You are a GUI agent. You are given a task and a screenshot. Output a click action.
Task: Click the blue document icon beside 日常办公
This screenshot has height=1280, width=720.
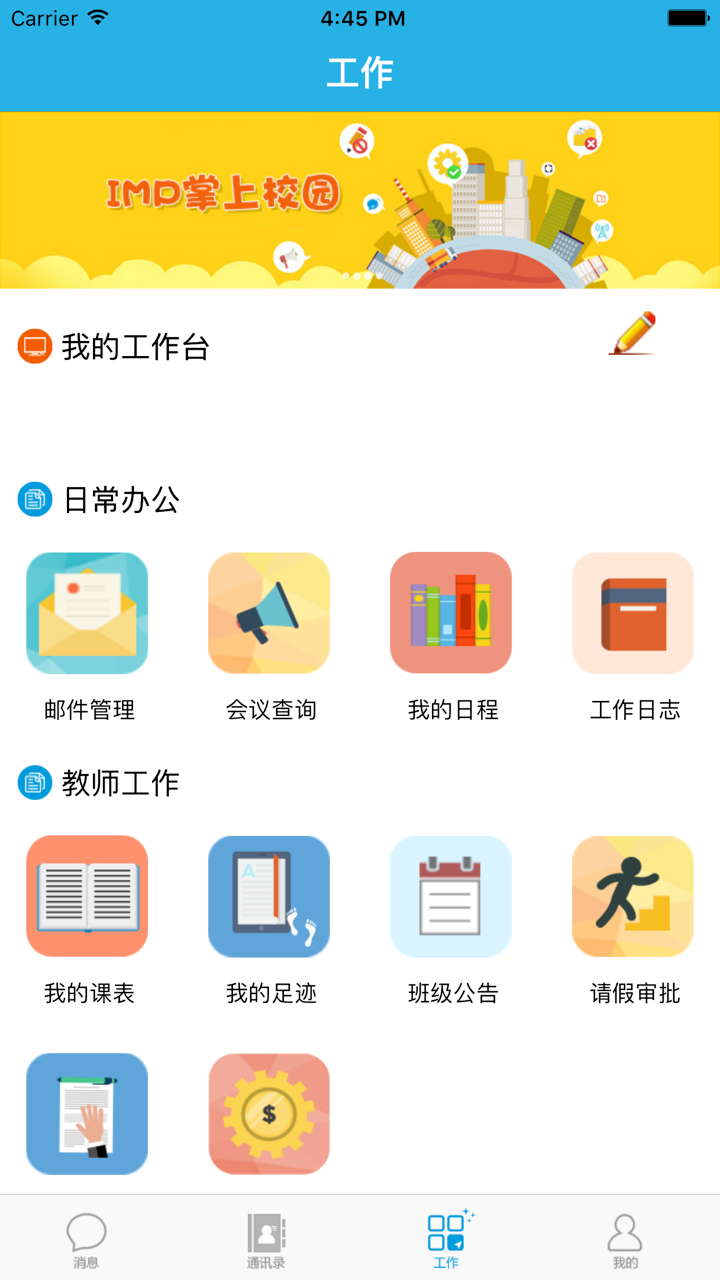(x=35, y=500)
